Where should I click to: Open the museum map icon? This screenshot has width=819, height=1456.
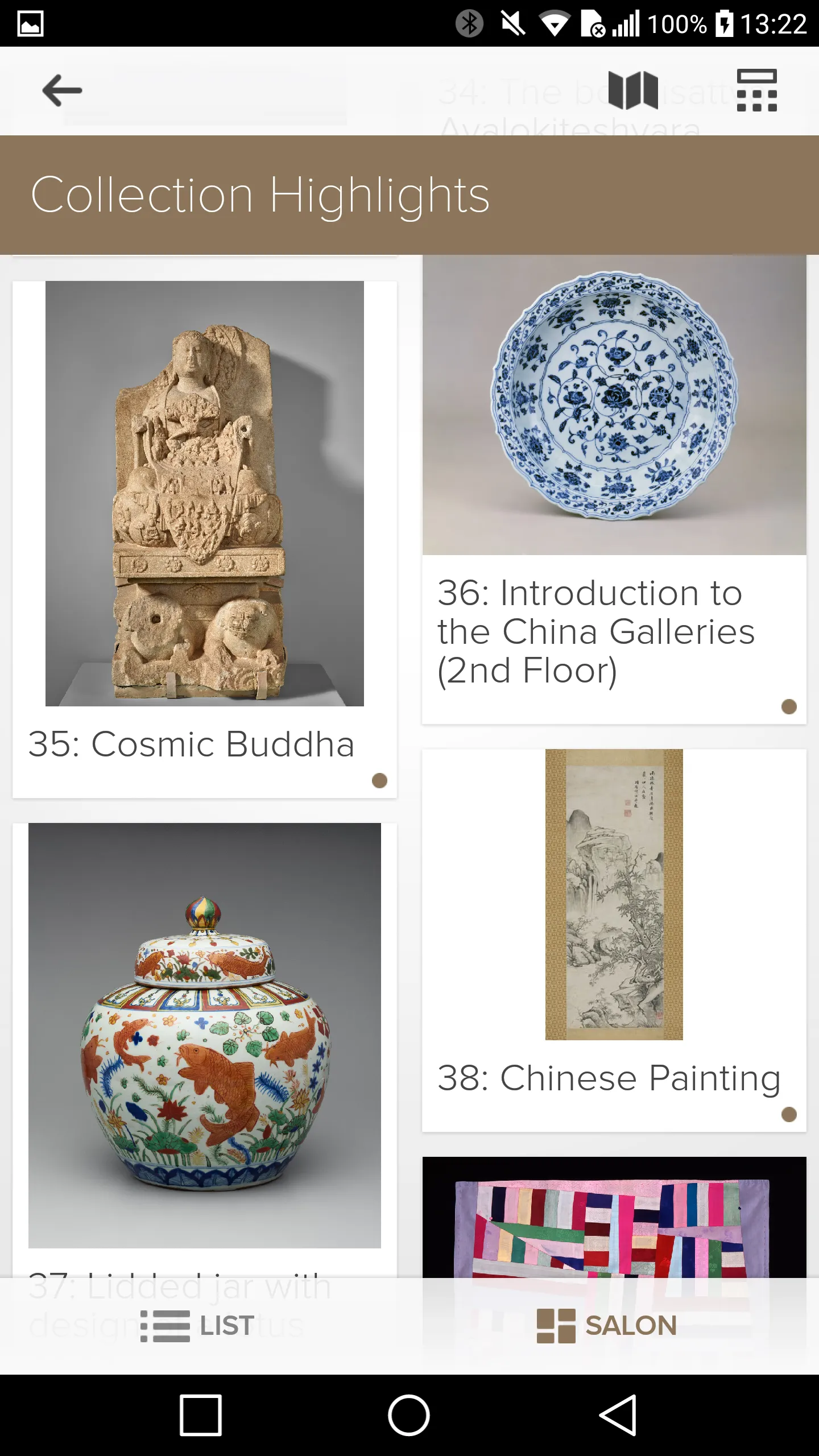point(633,89)
